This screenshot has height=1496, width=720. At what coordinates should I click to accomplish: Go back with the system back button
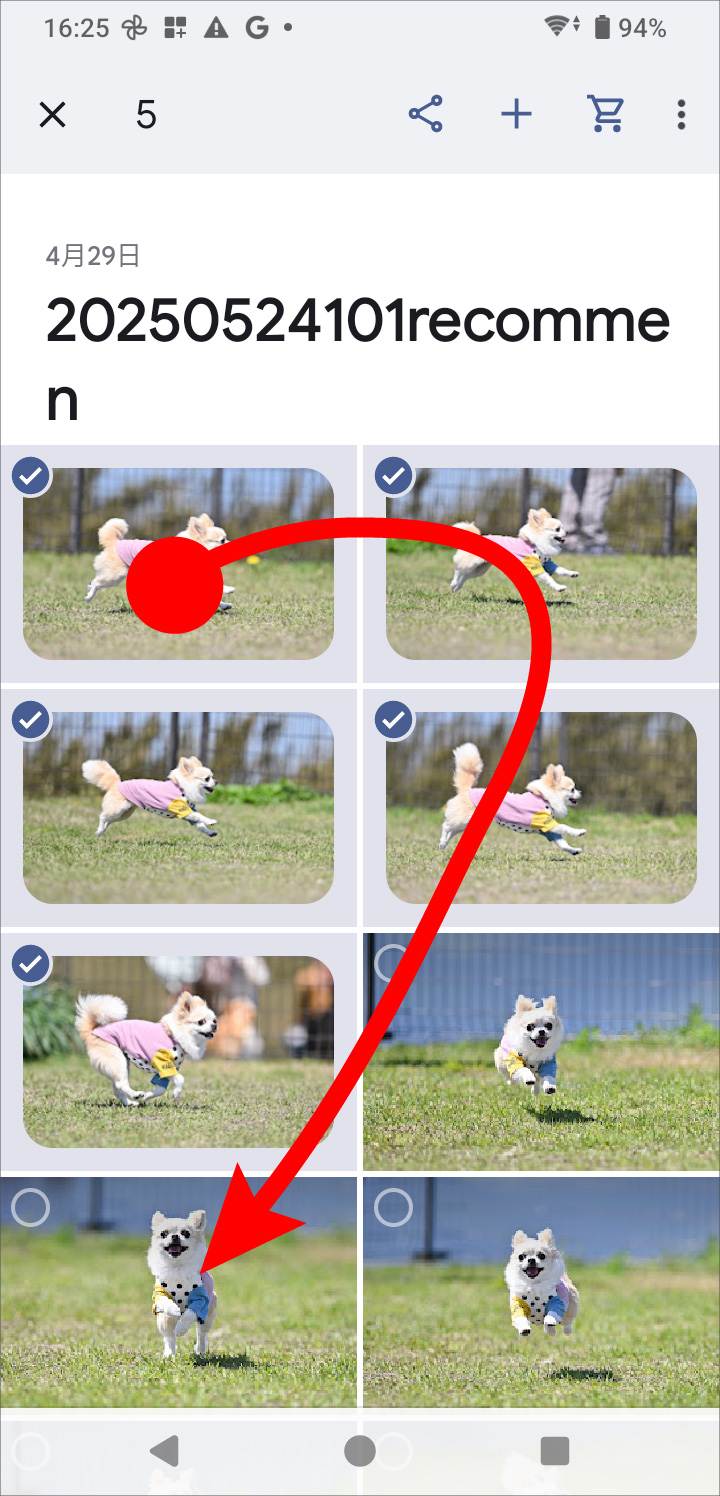[x=164, y=1451]
